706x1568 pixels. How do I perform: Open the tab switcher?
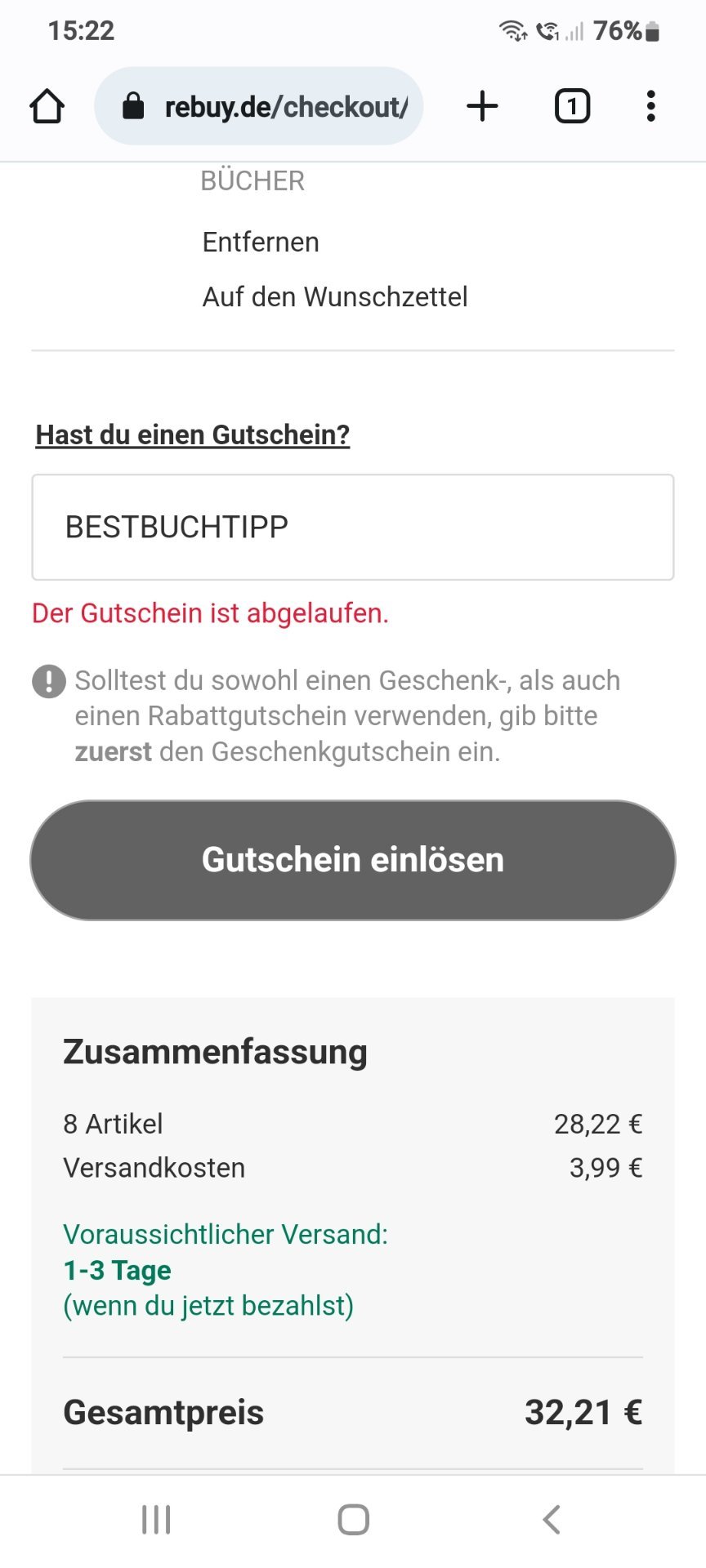572,106
